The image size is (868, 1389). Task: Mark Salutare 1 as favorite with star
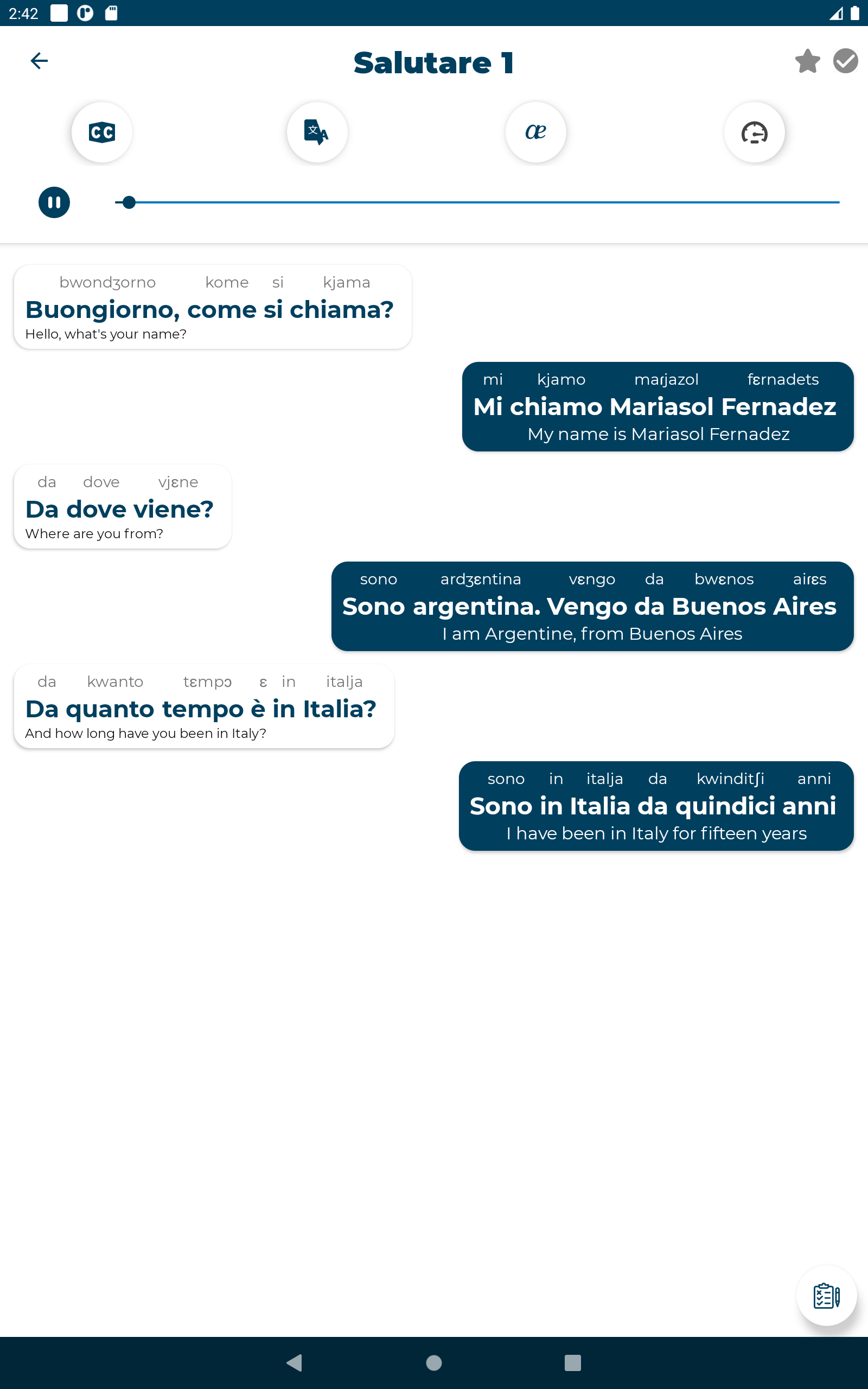pyautogui.click(x=807, y=61)
